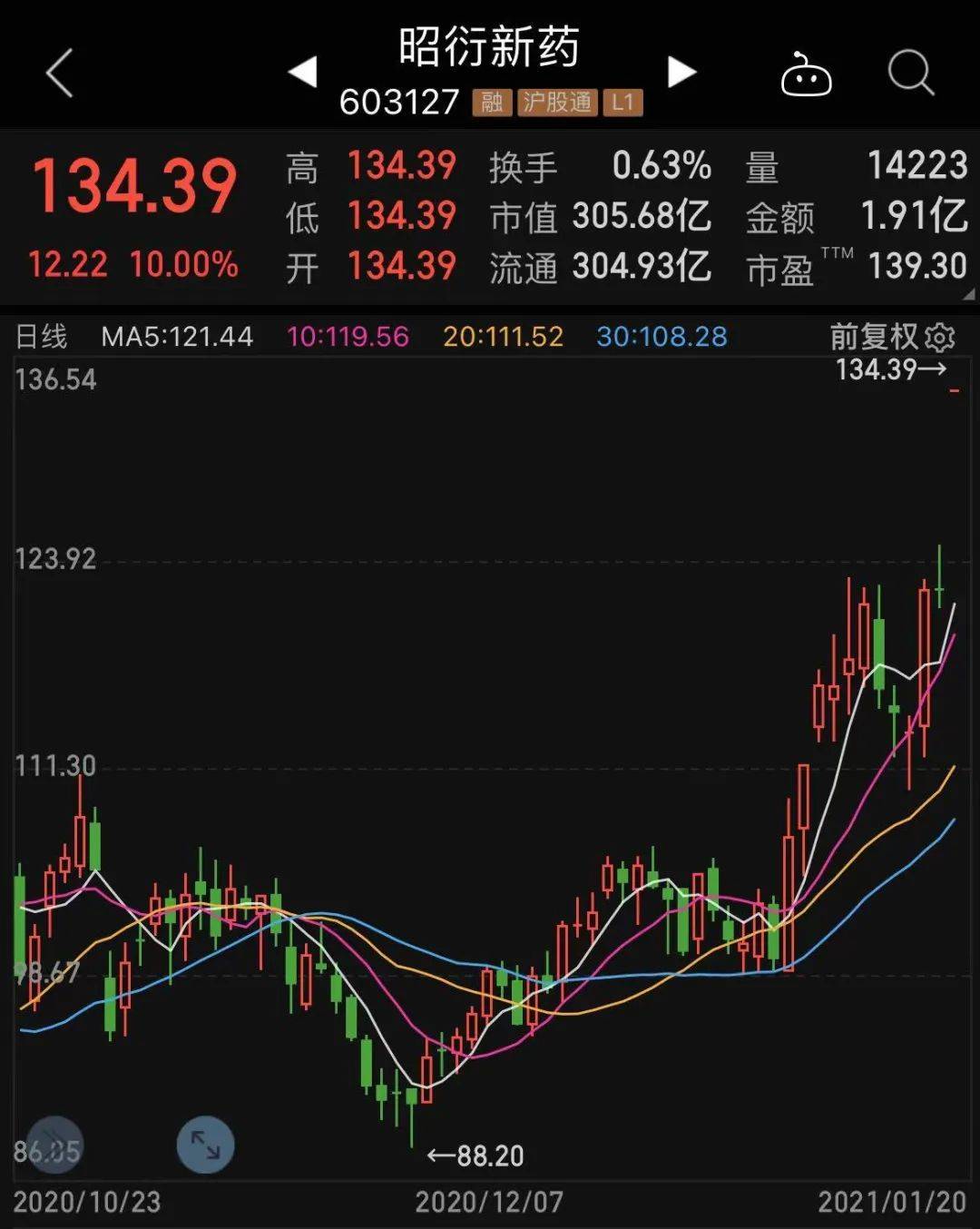Switch to the previous stock
This screenshot has width=980, height=1229.
tap(303, 72)
